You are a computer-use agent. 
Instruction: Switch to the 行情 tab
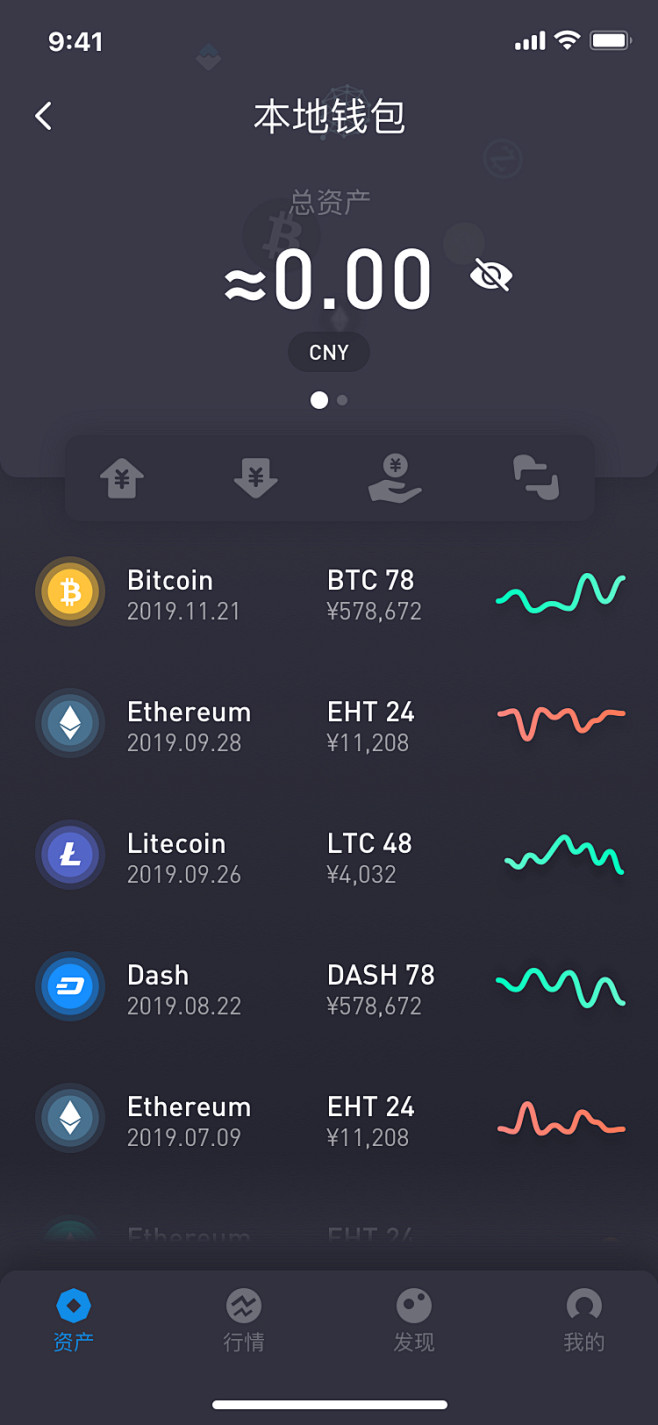tap(244, 1320)
